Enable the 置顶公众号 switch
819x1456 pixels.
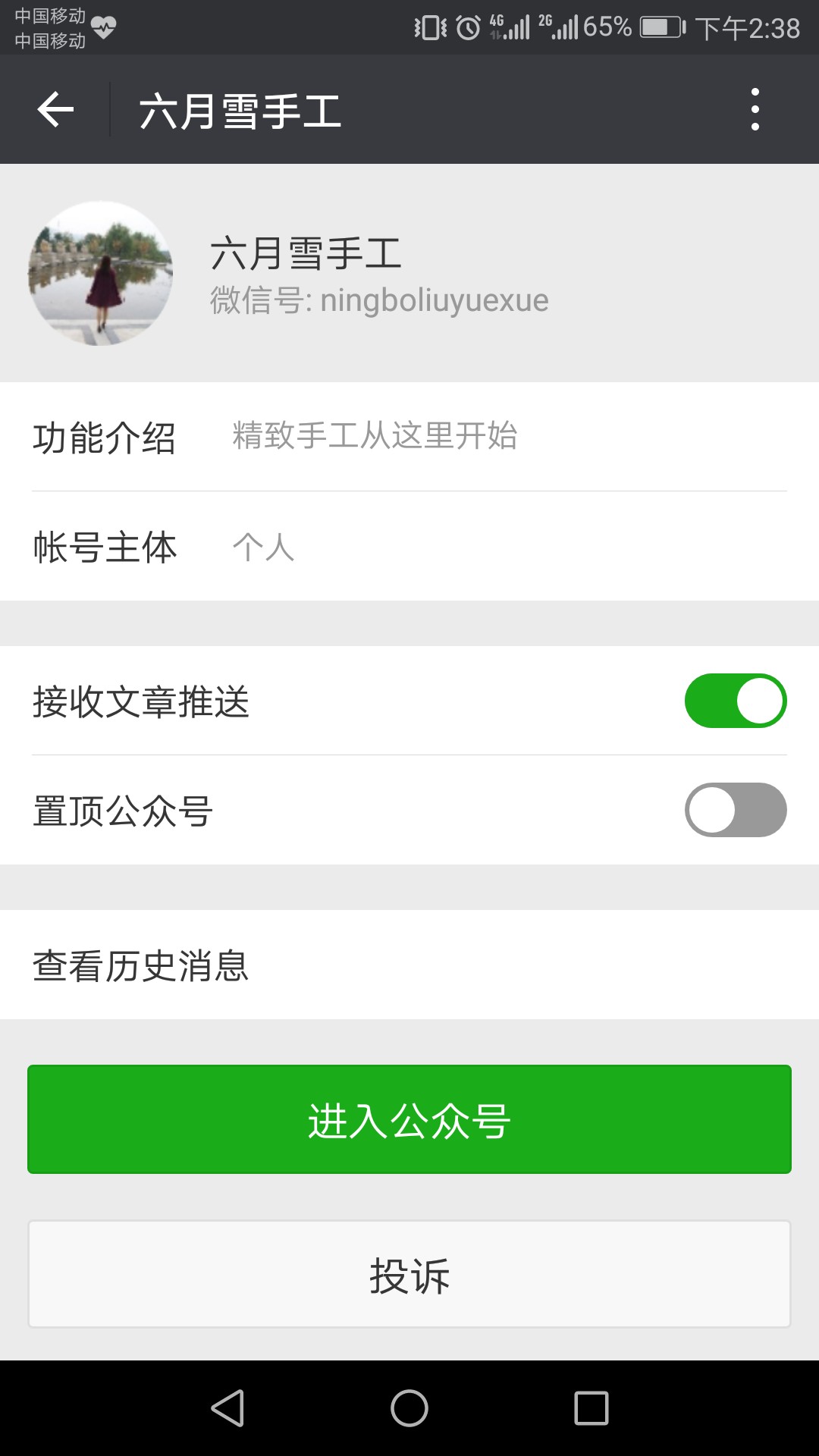[x=736, y=810]
